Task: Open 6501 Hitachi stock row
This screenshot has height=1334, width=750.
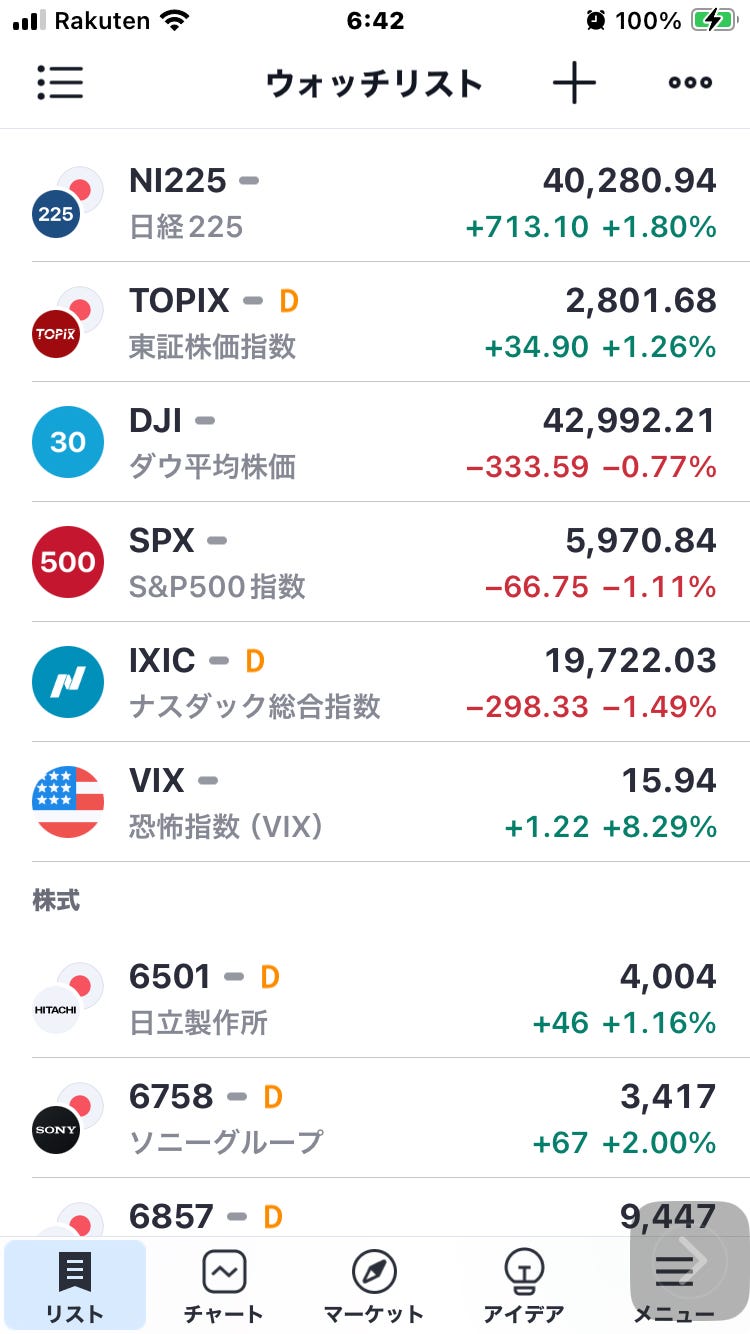Action: tap(375, 998)
